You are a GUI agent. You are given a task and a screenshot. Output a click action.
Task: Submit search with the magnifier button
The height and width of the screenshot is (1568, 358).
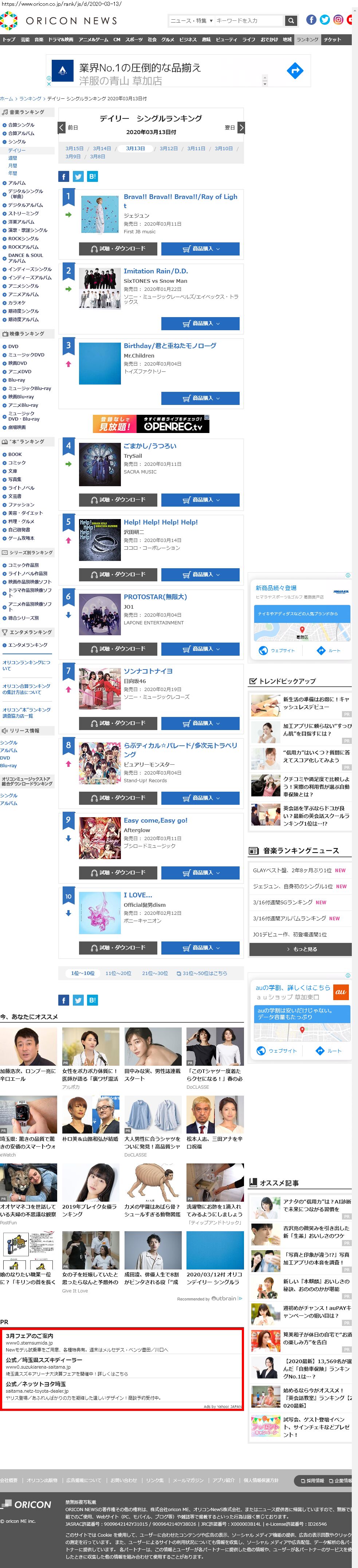pyautogui.click(x=292, y=21)
